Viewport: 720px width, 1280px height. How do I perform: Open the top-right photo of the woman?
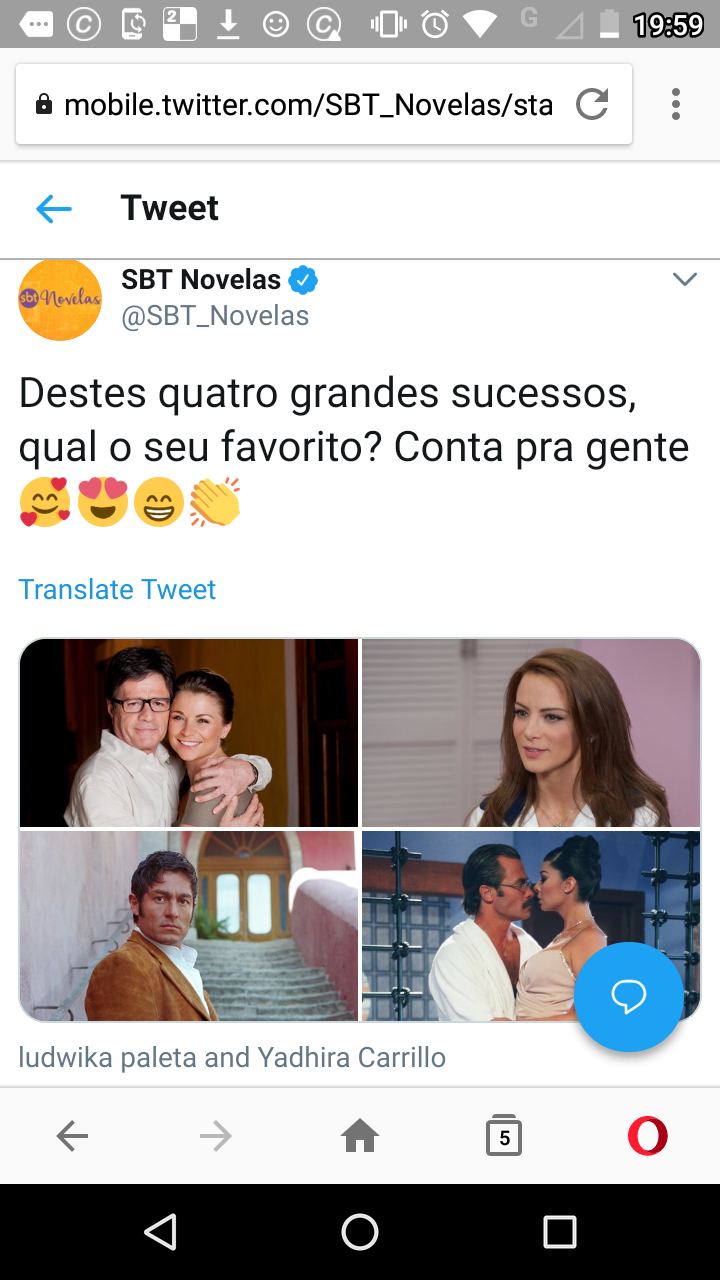coord(530,732)
